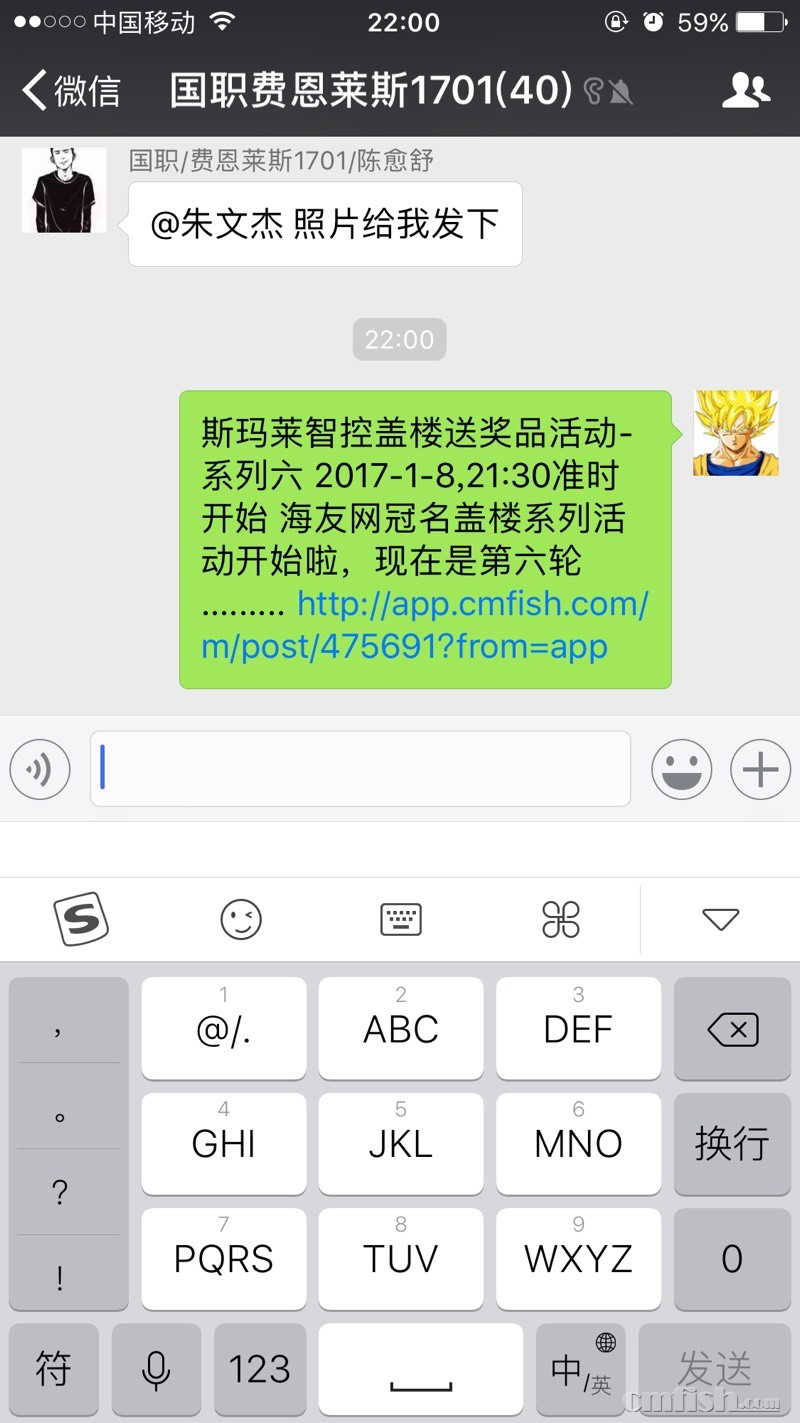Image resolution: width=800 pixels, height=1423 pixels.
Task: Start voice dictation with microphone key
Action: pos(156,1368)
